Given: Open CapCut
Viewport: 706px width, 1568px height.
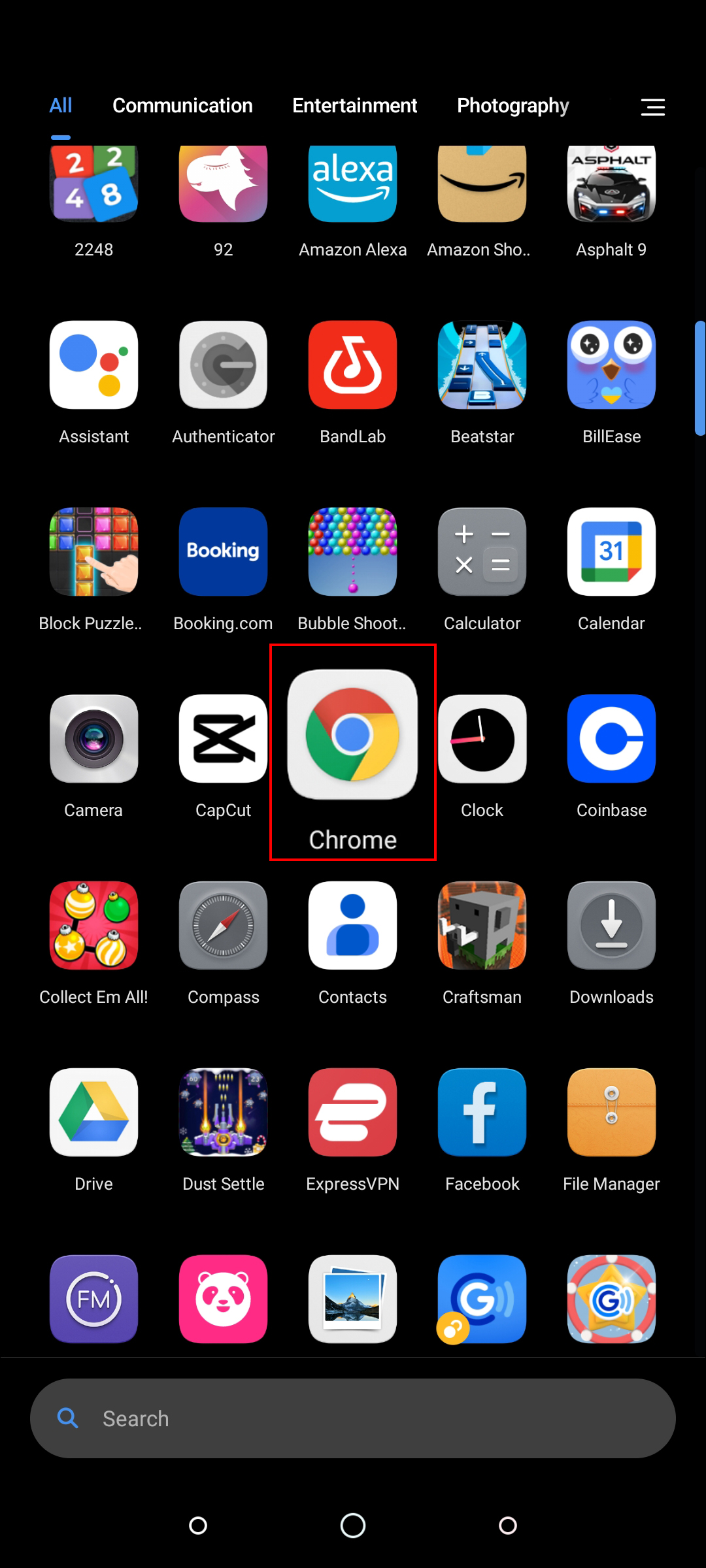Looking at the screenshot, I should coord(223,738).
